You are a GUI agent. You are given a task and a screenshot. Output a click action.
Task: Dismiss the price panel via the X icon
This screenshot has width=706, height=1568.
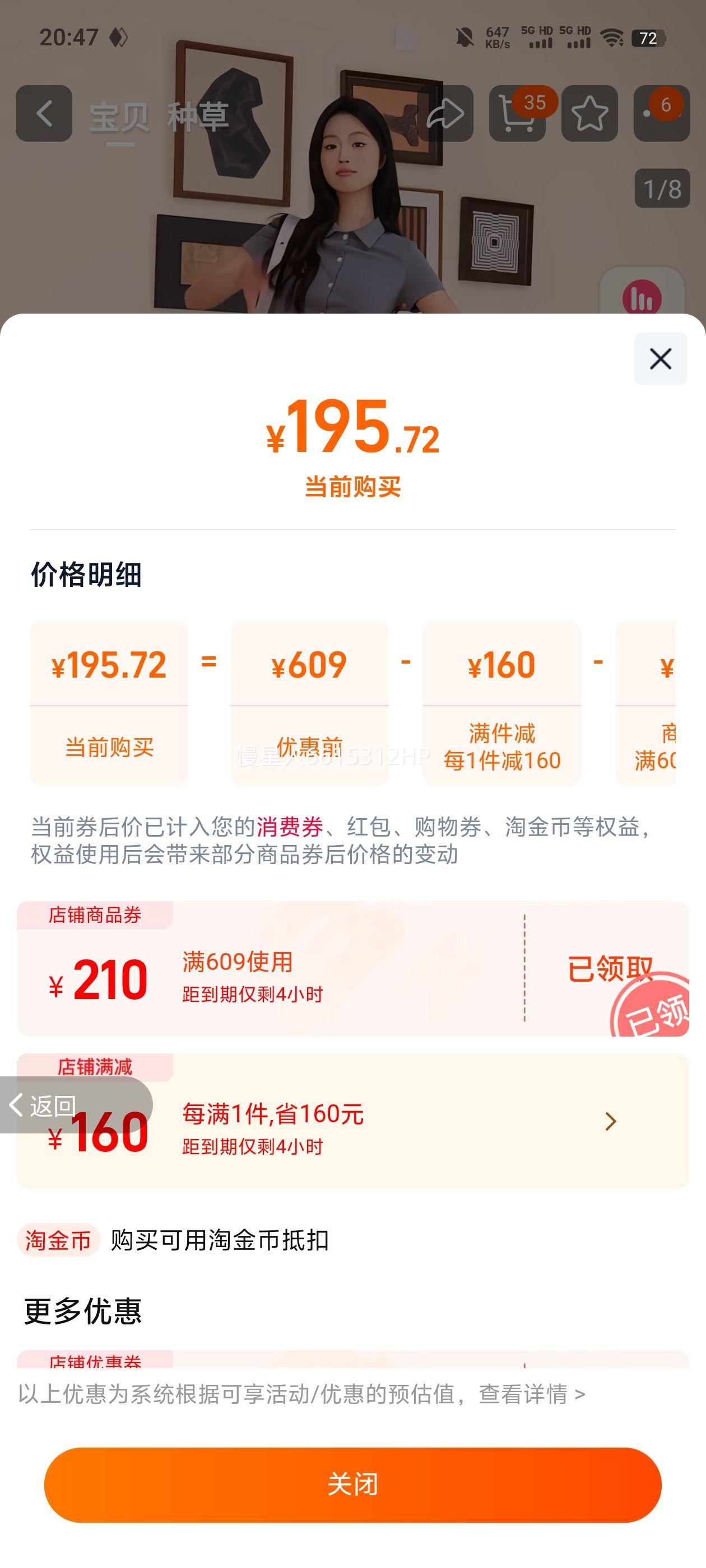(662, 359)
